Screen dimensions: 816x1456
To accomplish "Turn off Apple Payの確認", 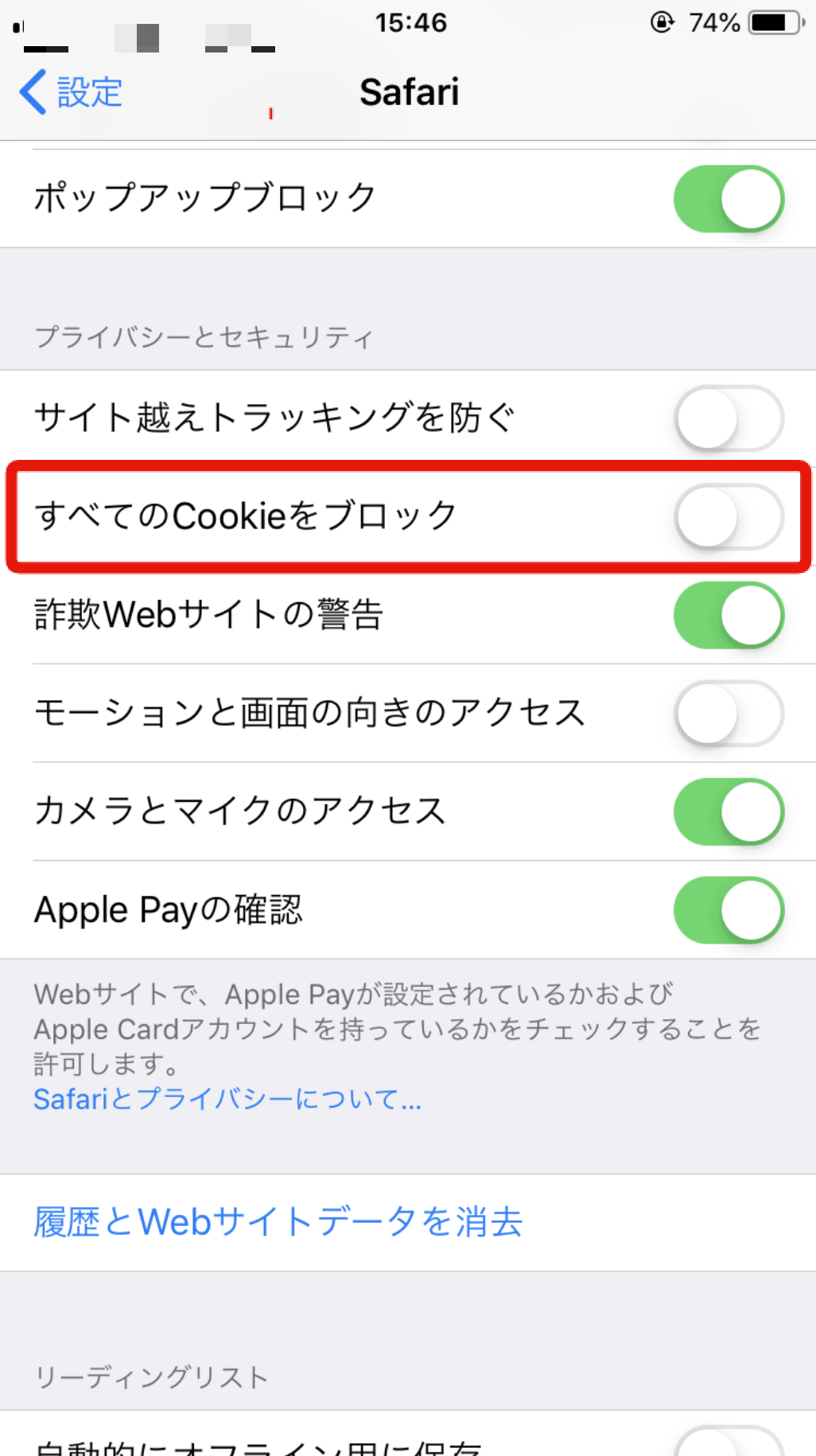I will click(x=728, y=910).
